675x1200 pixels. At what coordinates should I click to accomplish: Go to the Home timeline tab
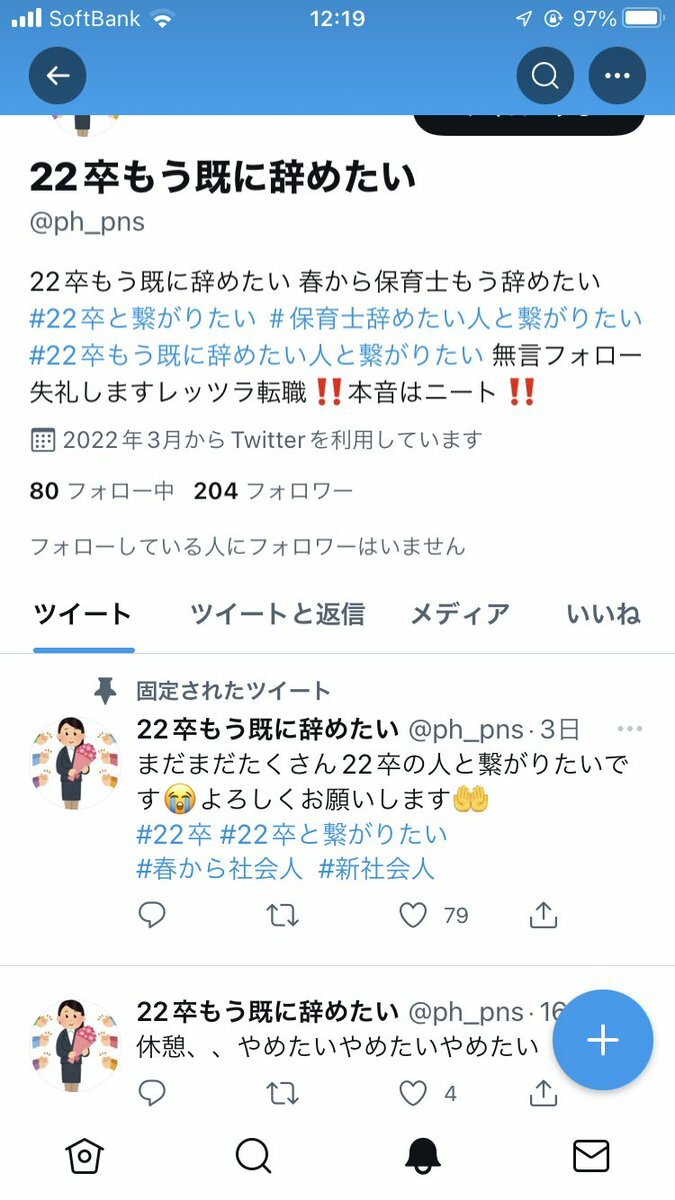tap(85, 1156)
